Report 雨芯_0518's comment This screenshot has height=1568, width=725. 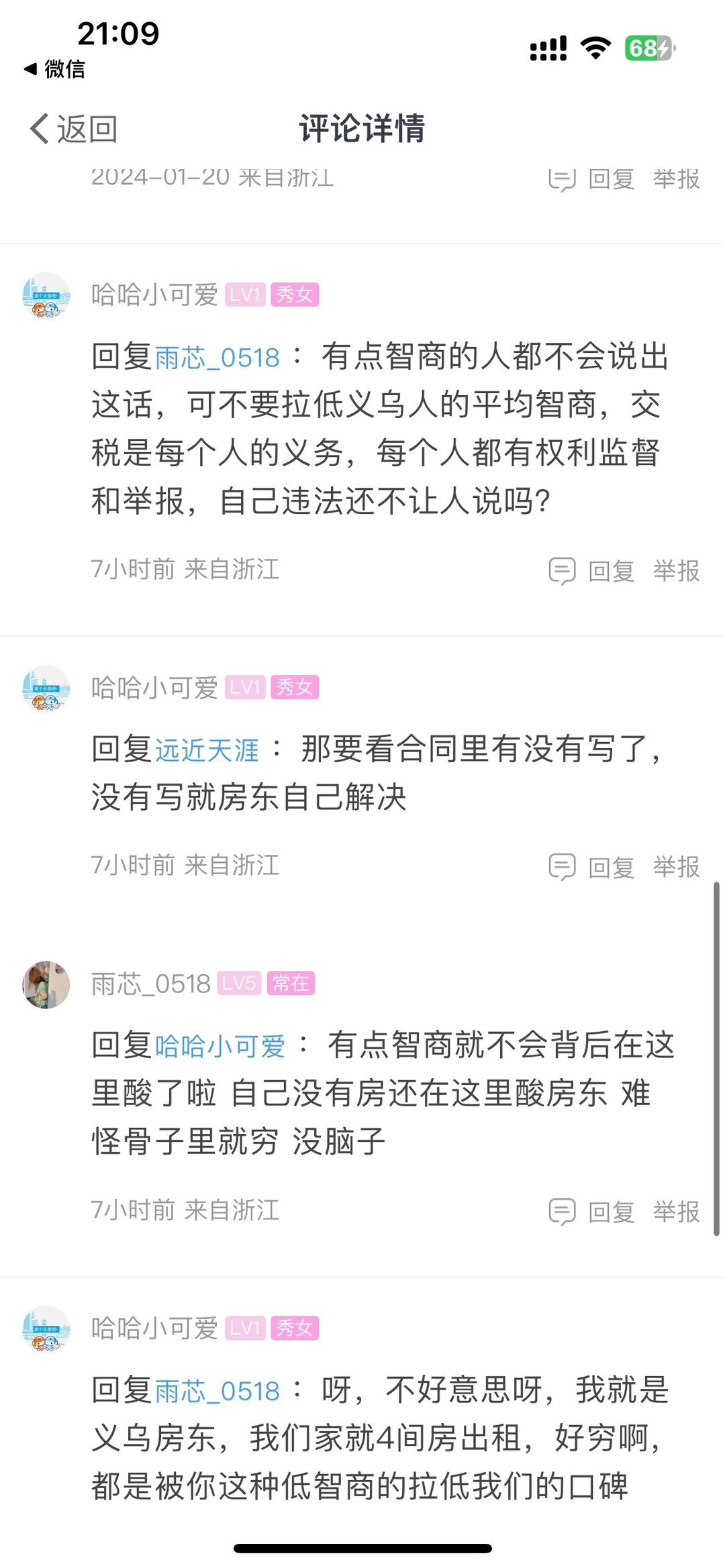click(676, 1212)
